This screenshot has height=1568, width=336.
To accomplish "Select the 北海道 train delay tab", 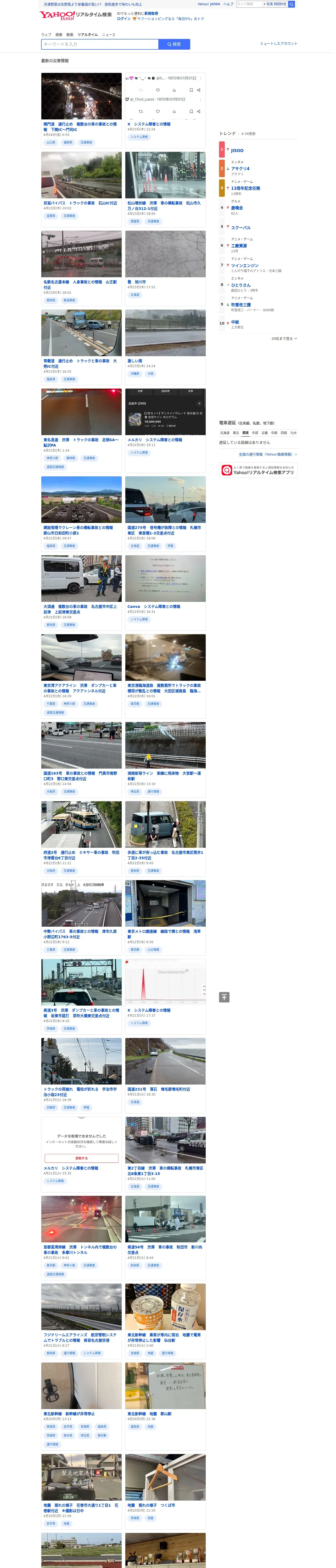I will [225, 433].
